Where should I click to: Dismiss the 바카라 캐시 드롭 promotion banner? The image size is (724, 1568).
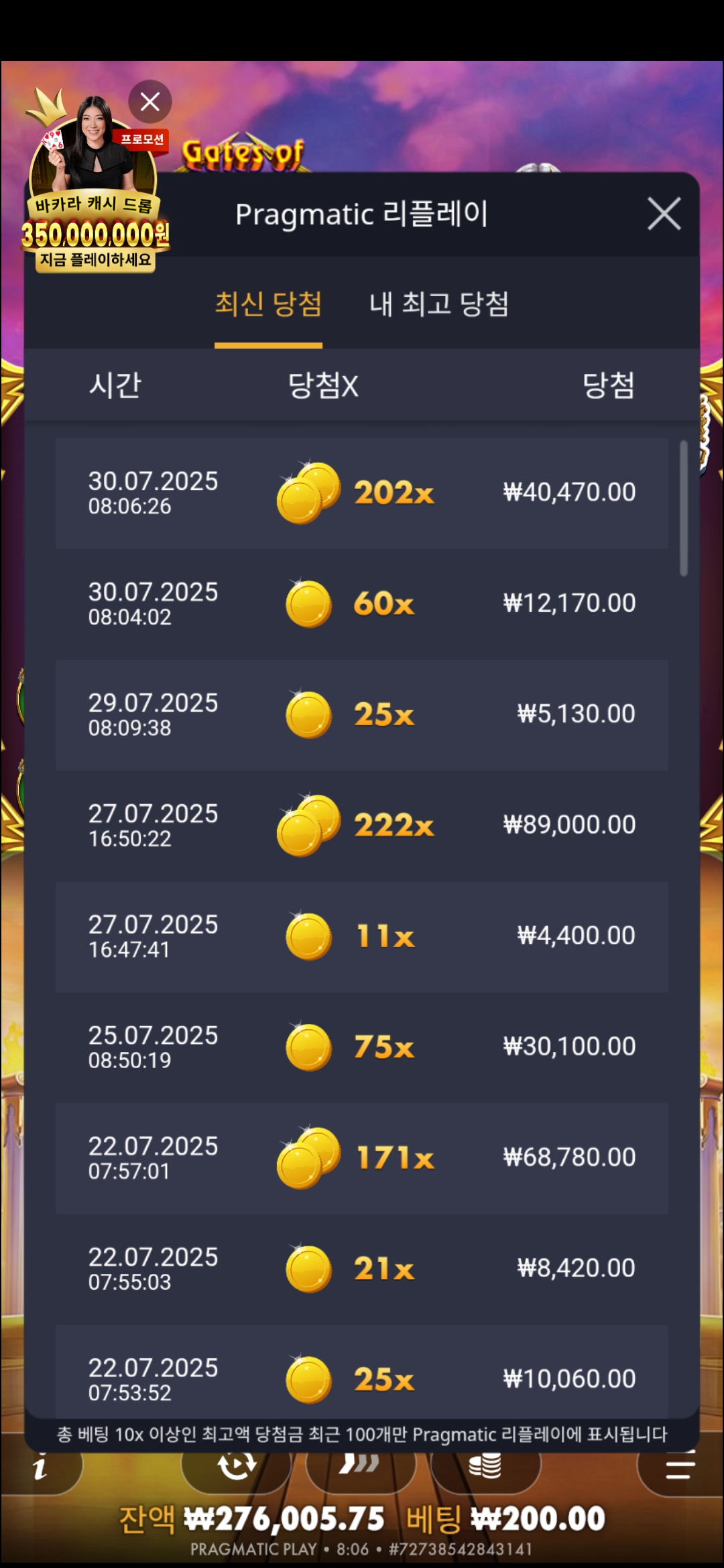coord(150,102)
